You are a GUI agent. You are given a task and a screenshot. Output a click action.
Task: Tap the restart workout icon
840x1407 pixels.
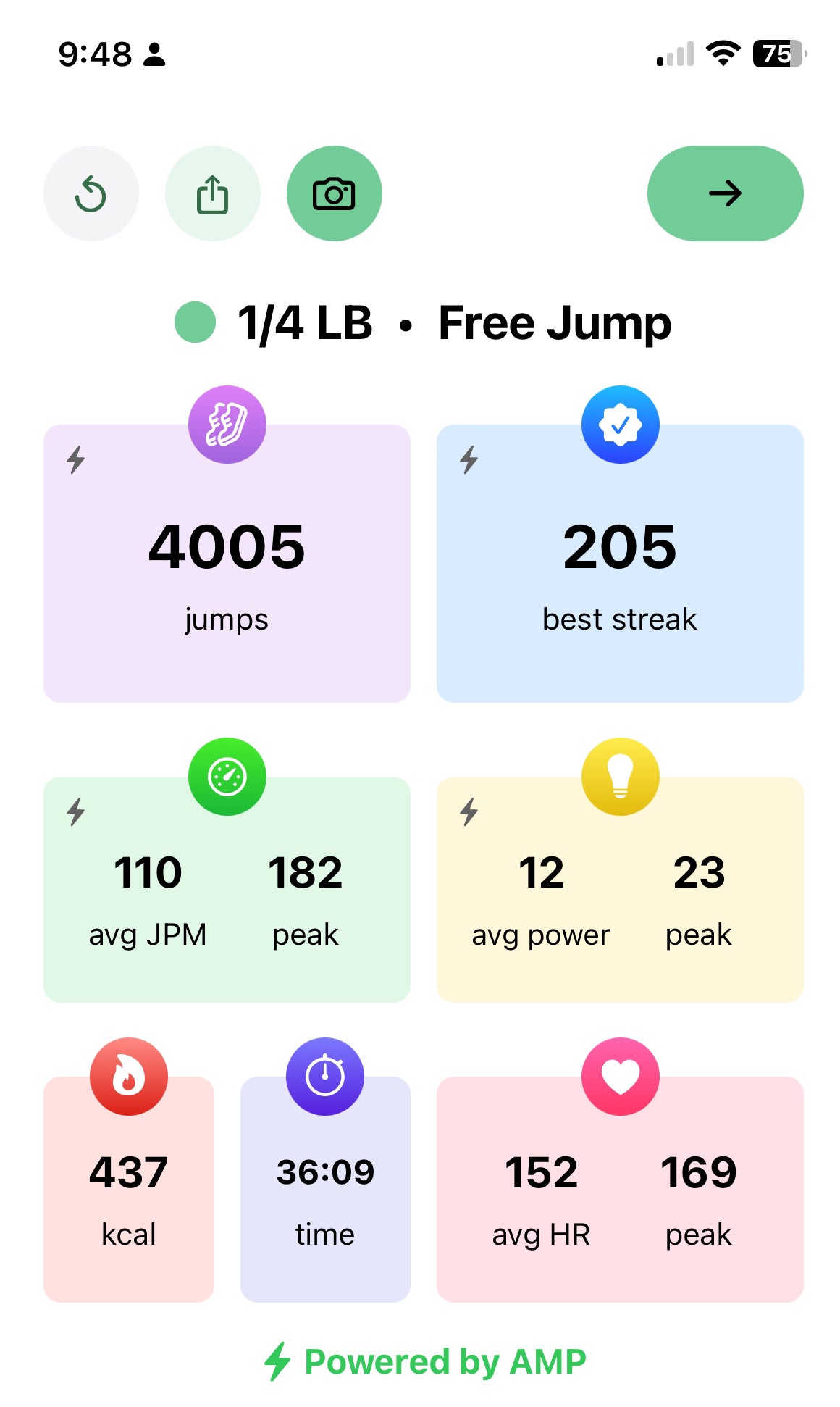[x=91, y=193]
